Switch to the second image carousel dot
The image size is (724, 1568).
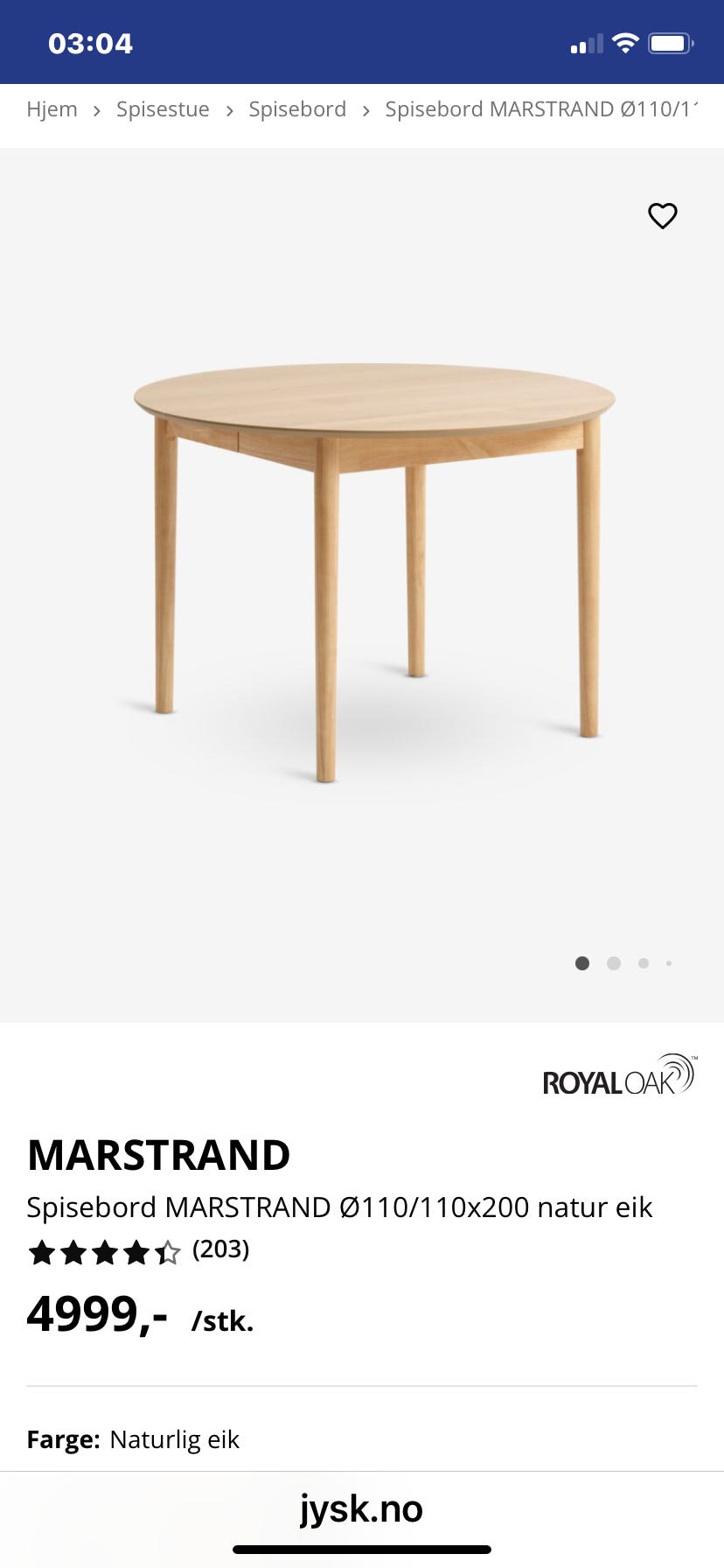[613, 962]
